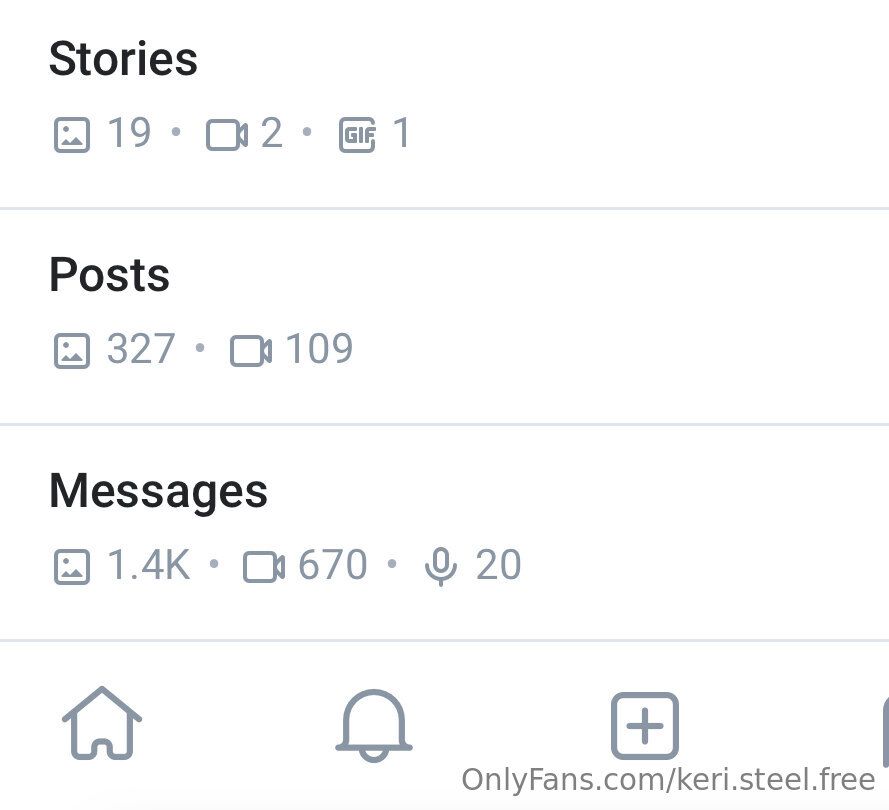Open the Posts media category
This screenshot has height=810, width=889.
109,275
